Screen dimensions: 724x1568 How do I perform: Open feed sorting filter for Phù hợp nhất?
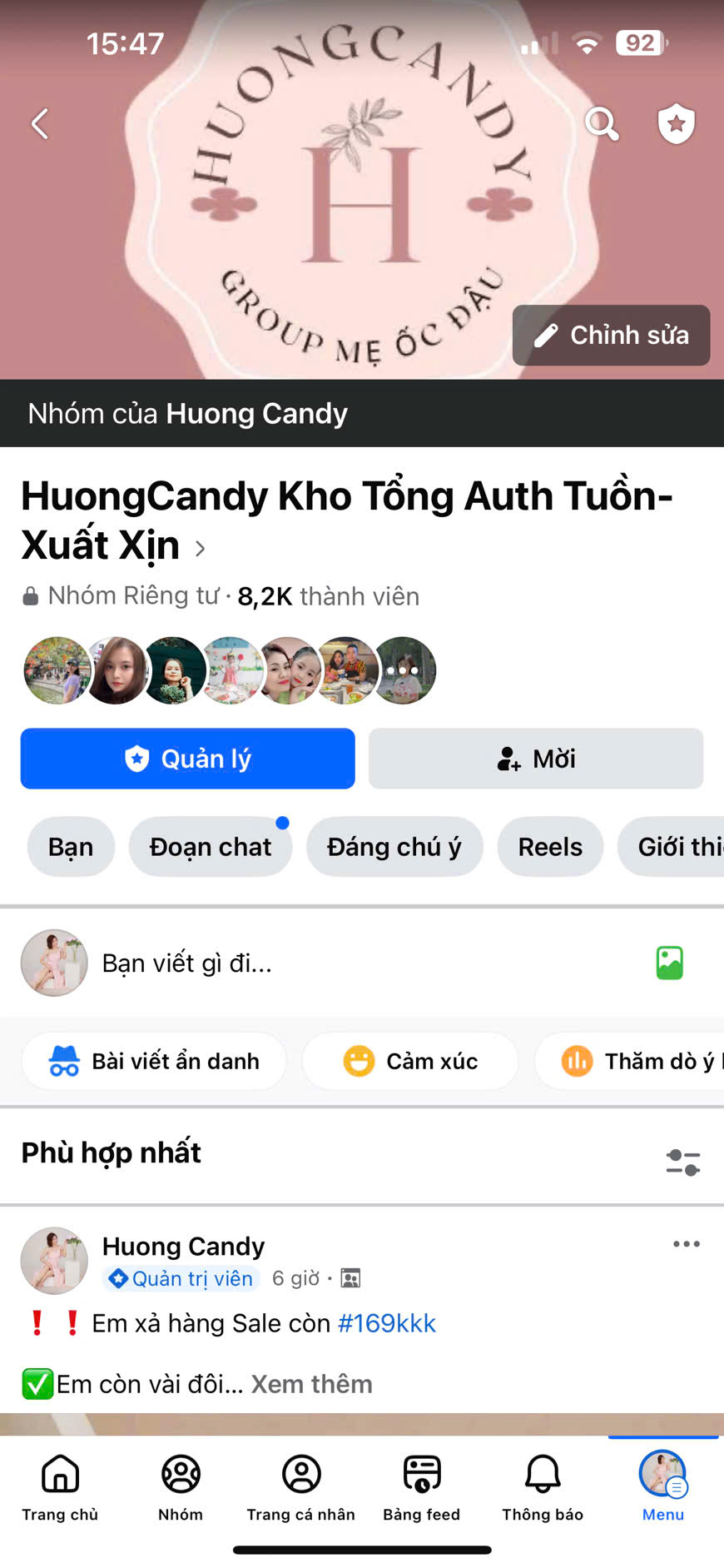point(682,1162)
